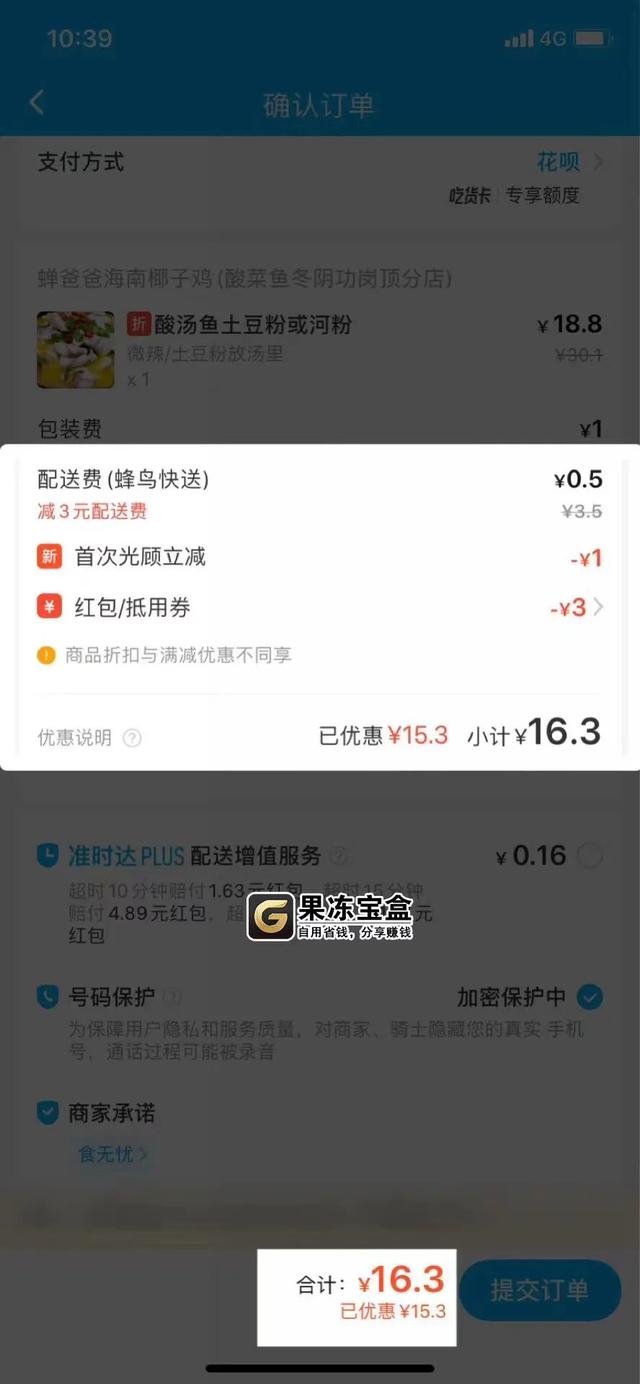Show the 优惠说明 help info
This screenshot has width=640, height=1384.
[132, 738]
